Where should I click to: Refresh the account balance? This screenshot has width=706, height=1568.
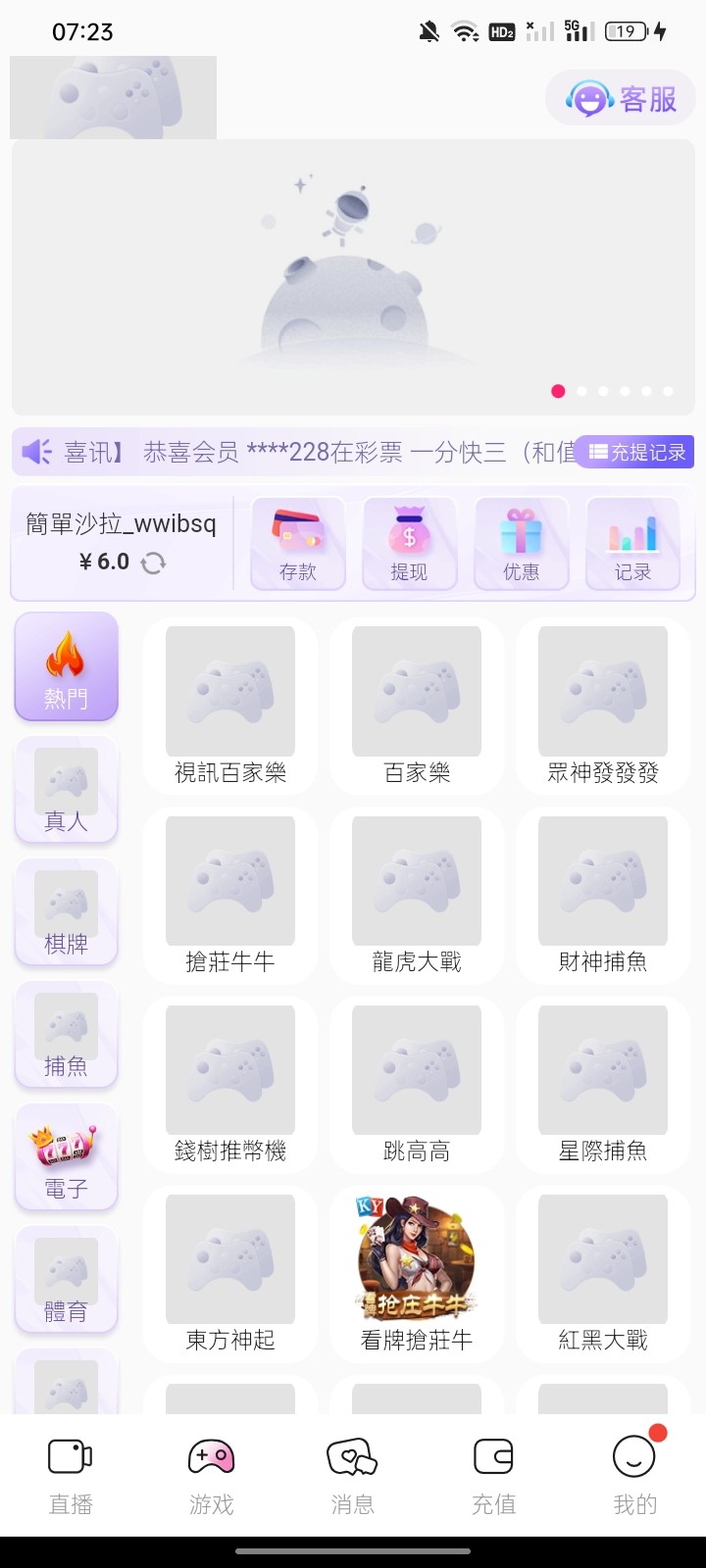(153, 563)
